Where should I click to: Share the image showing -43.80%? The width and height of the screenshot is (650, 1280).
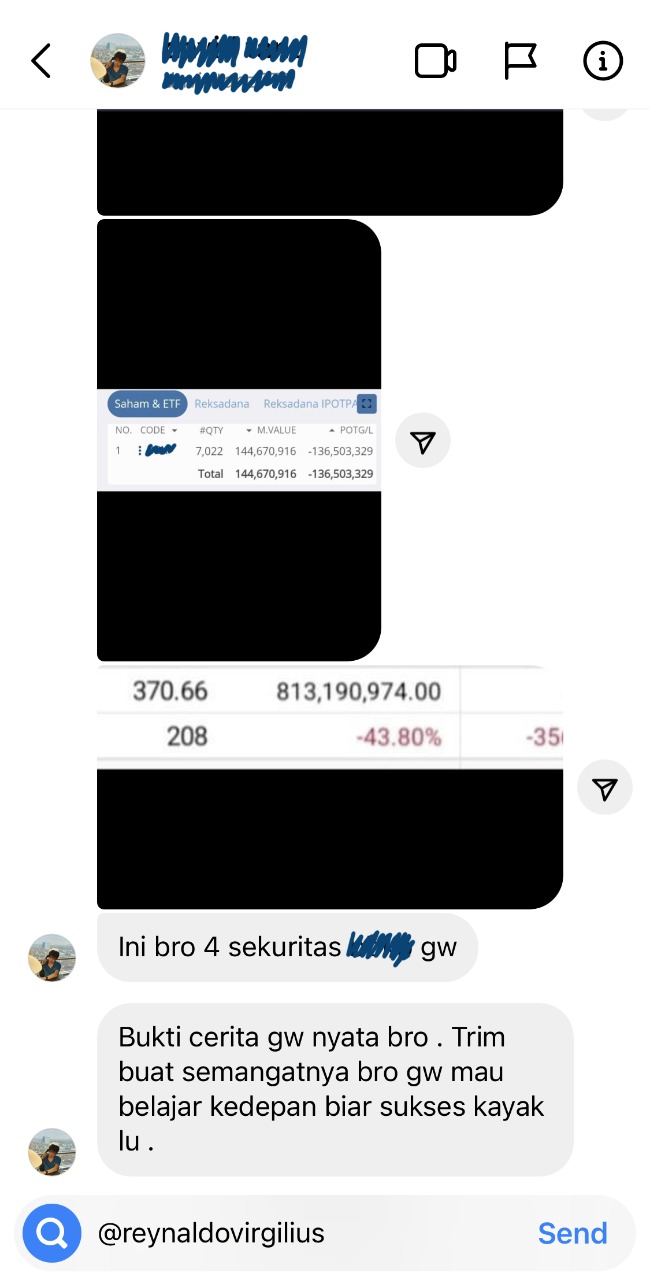[x=604, y=790]
